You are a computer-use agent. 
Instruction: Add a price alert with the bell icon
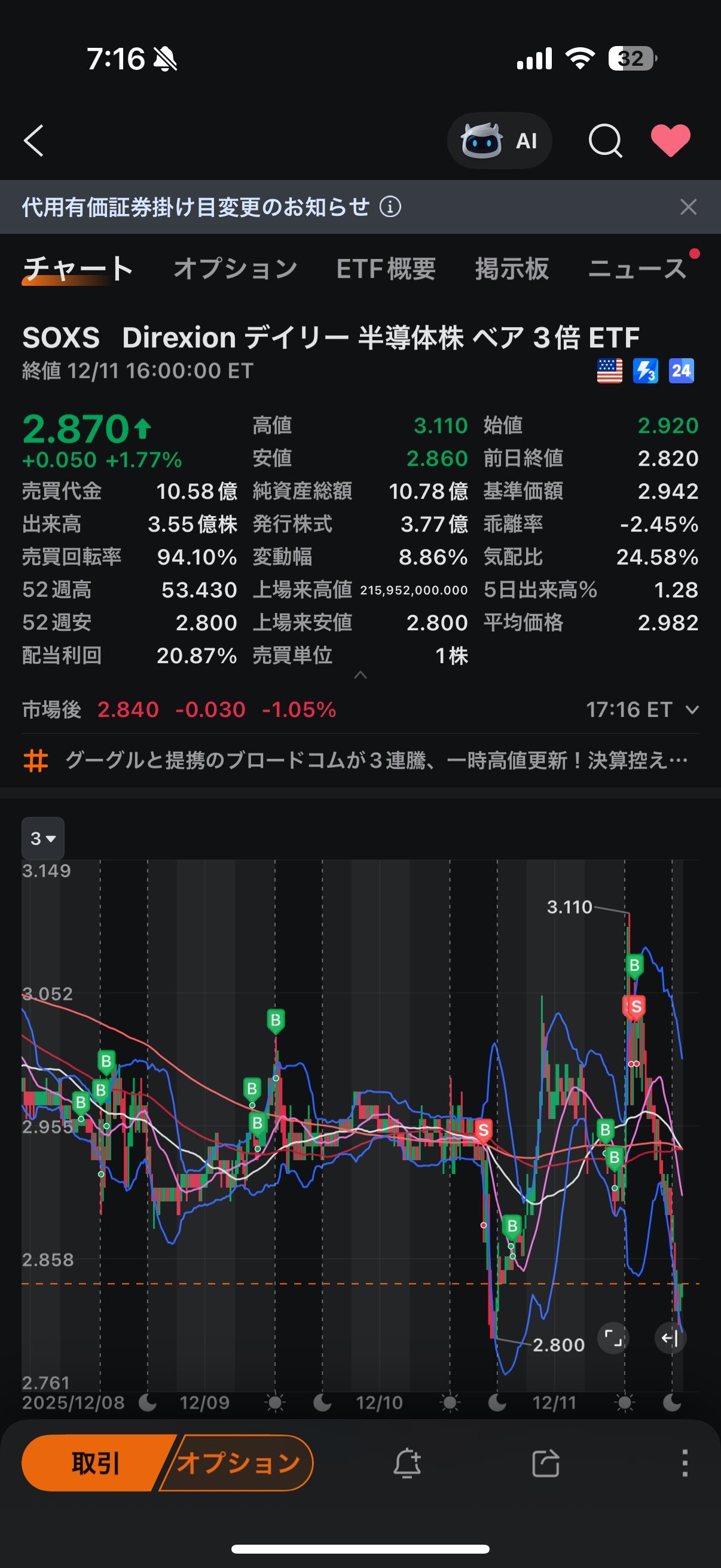click(x=407, y=1463)
